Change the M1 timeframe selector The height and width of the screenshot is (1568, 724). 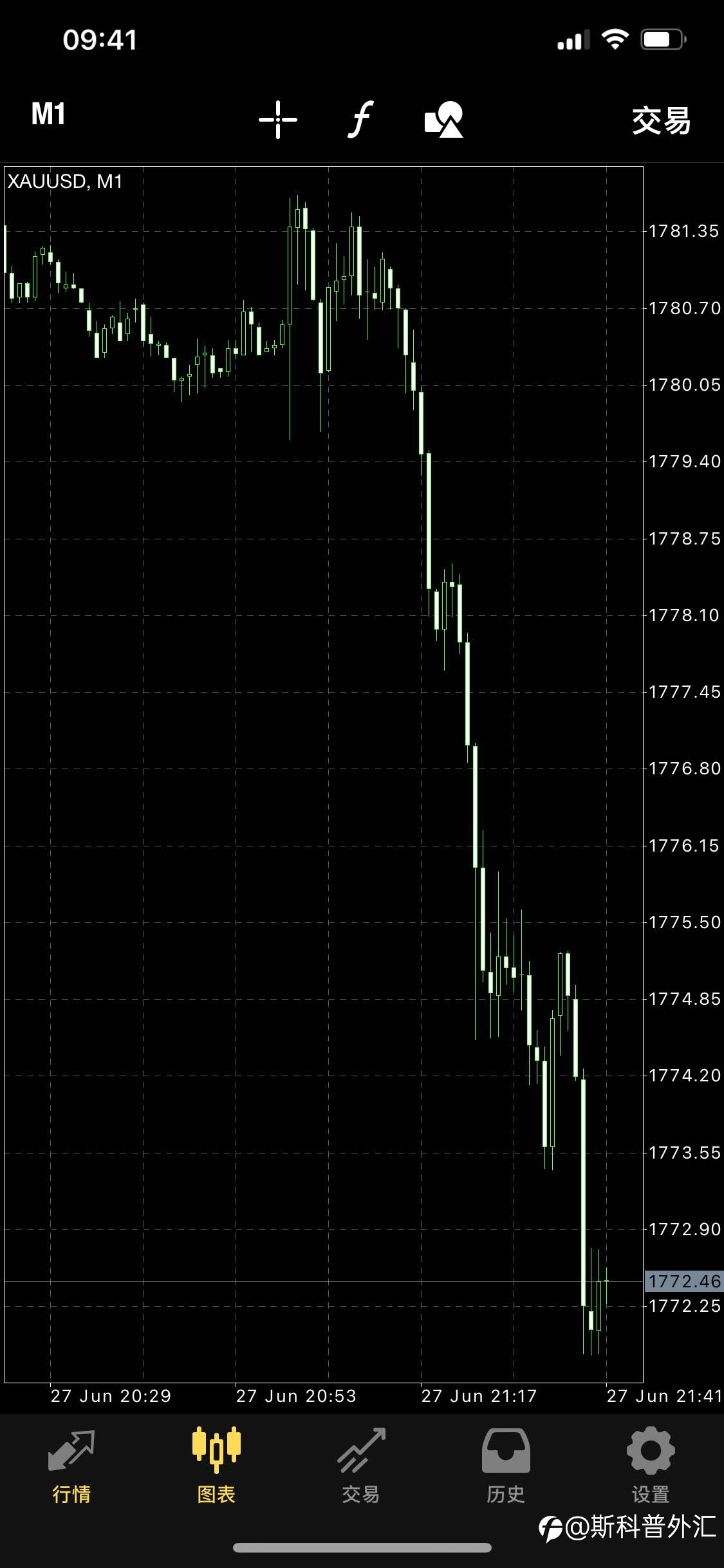(48, 115)
